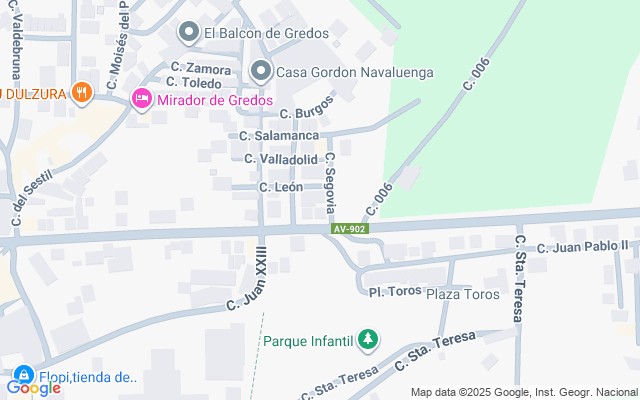Image resolution: width=640 pixels, height=400 pixels.
Task: Open El Balcon de Gredos place marker
Action: tap(189, 33)
